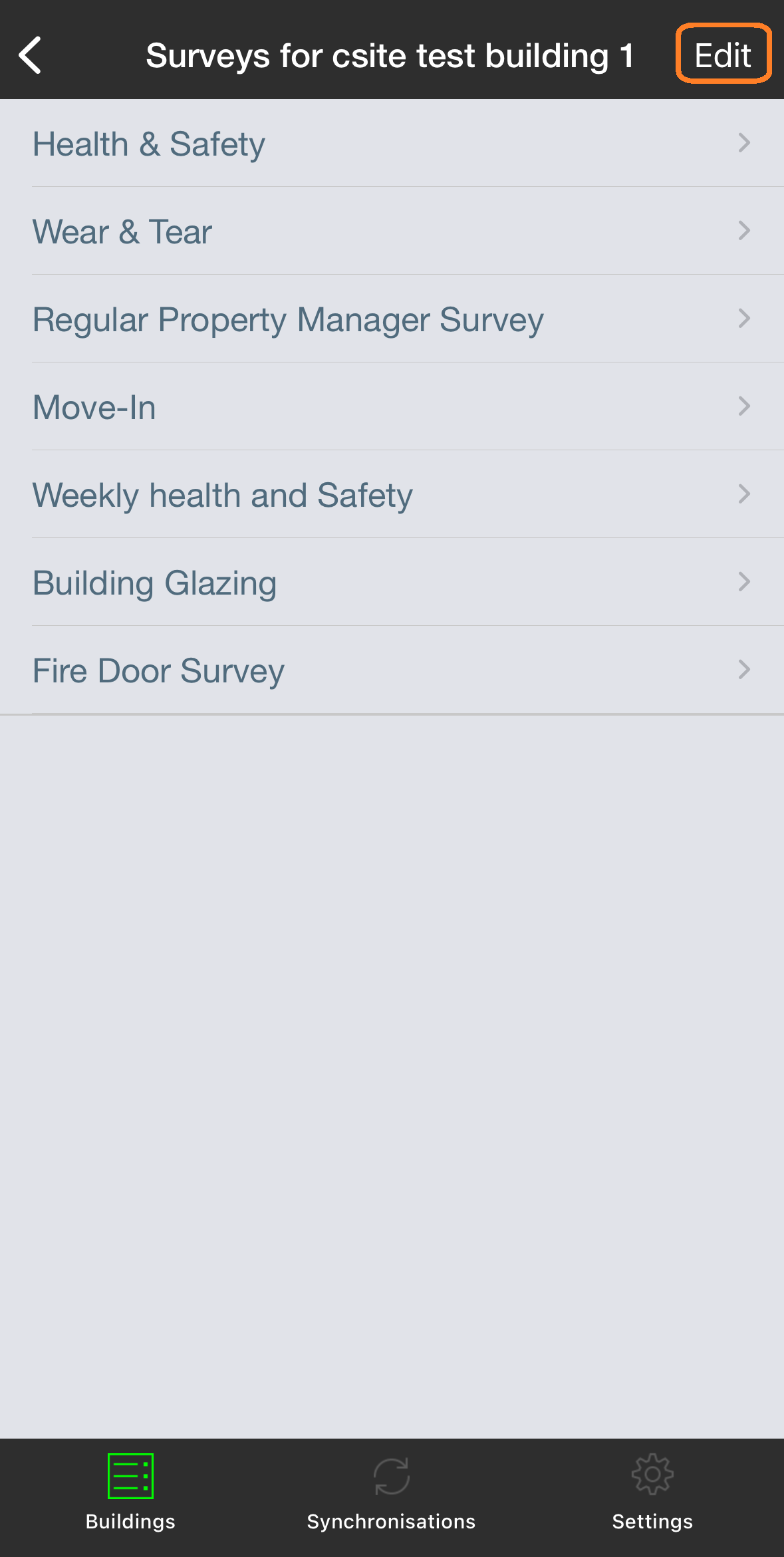The height and width of the screenshot is (1557, 784).
Task: Open the Health & Safety survey
Action: click(x=392, y=144)
